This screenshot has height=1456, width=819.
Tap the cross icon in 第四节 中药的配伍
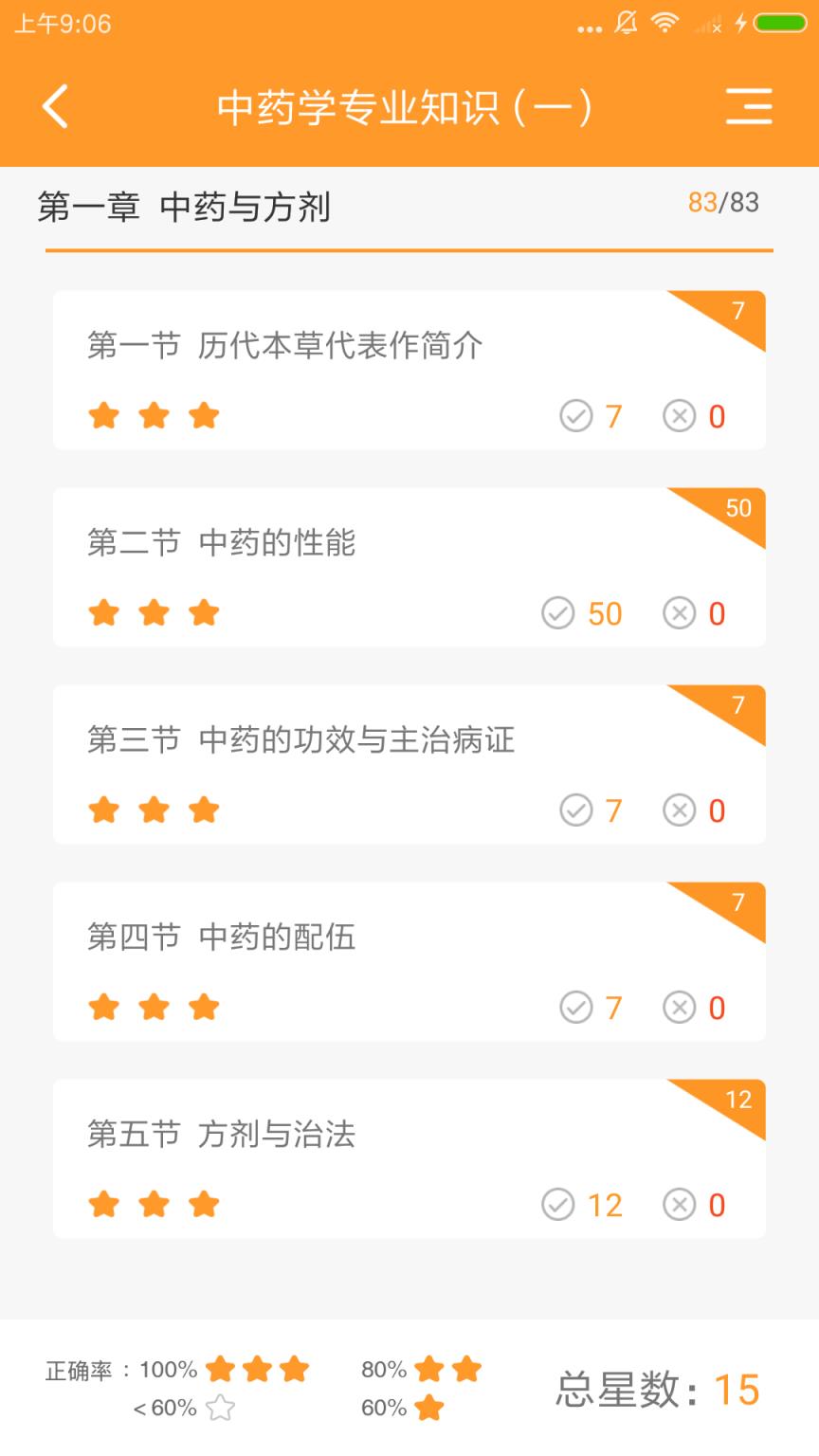tap(680, 1008)
